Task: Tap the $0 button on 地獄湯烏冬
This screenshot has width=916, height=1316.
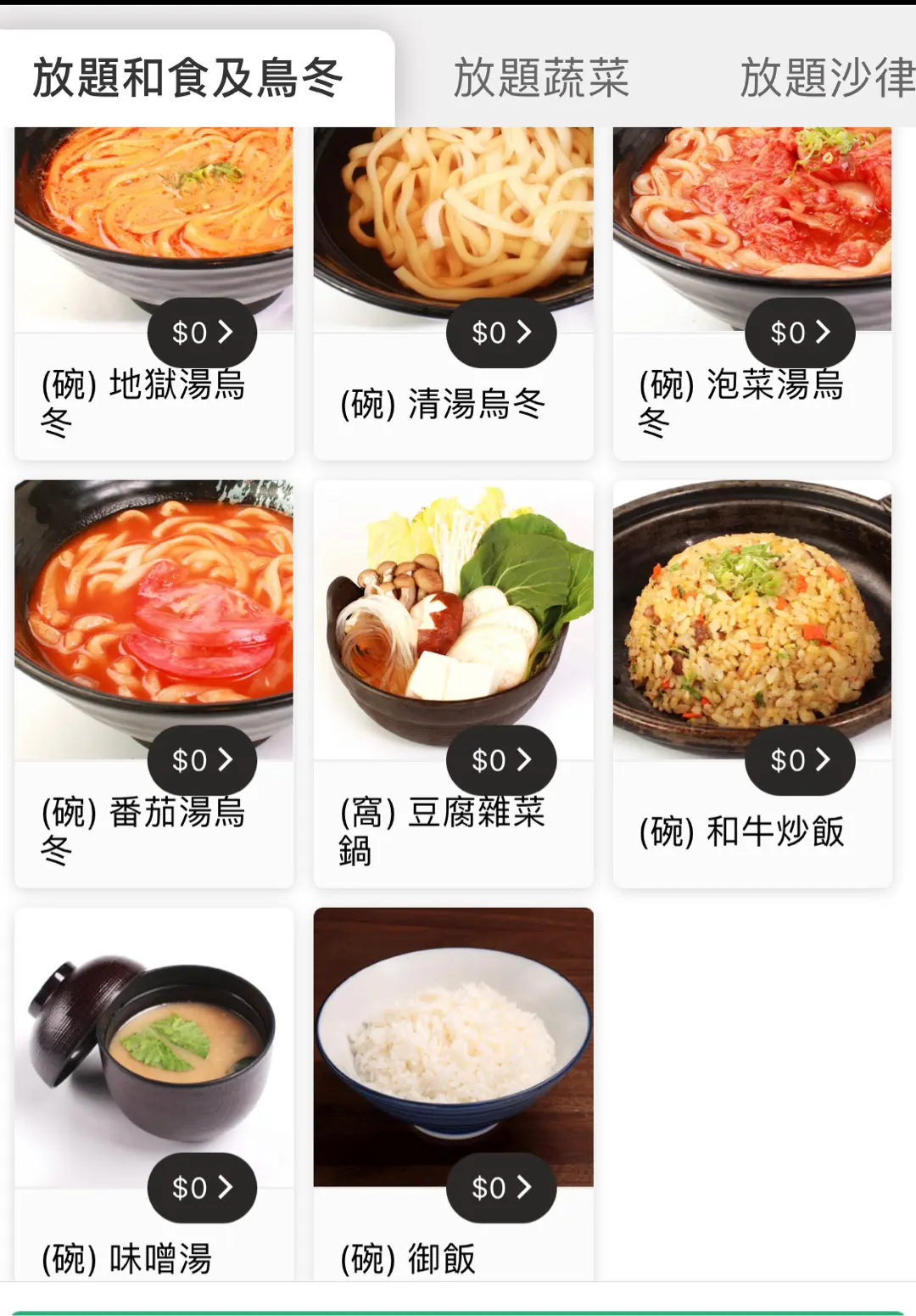Action: click(202, 333)
